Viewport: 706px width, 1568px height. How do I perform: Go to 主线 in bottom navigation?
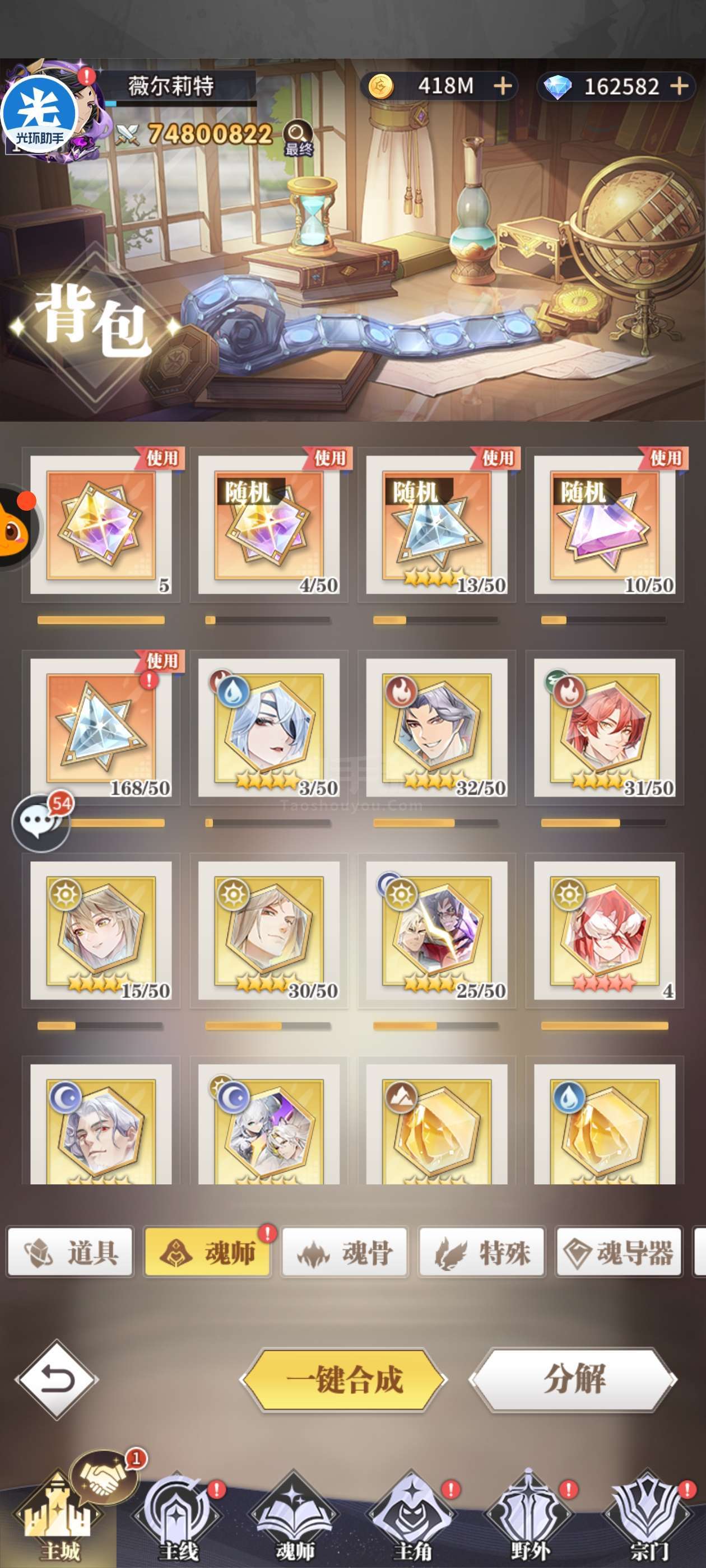(178, 1519)
